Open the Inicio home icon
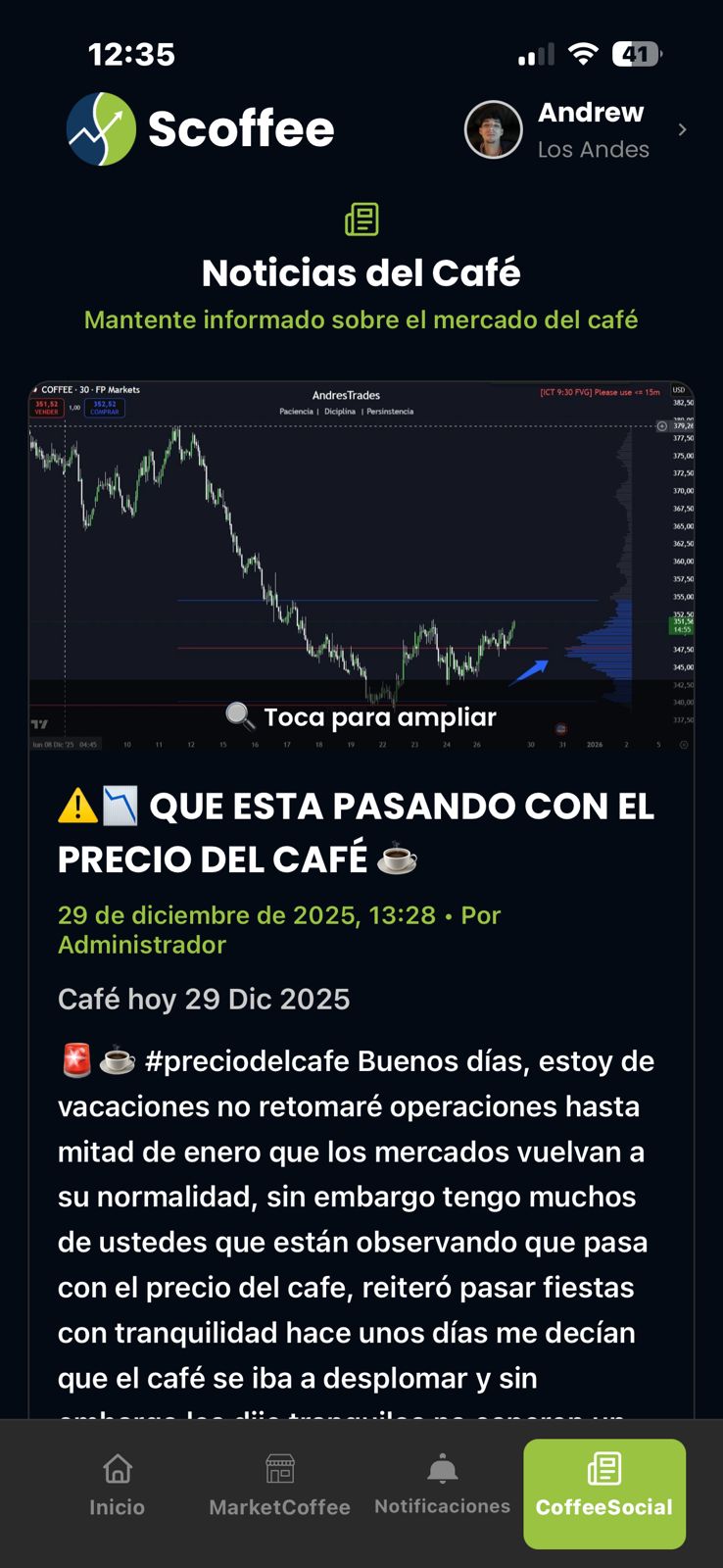The width and height of the screenshot is (723, 1568). pos(117,1468)
